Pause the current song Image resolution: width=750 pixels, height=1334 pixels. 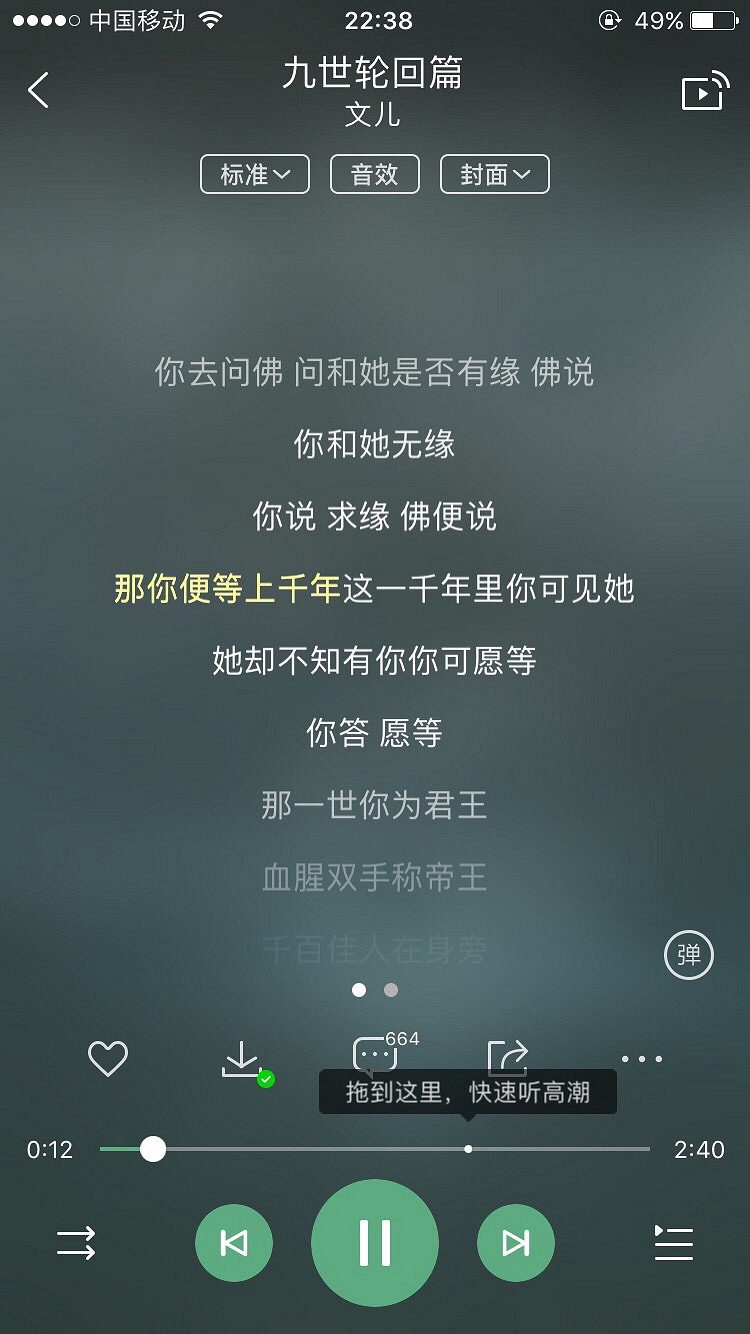[375, 1243]
